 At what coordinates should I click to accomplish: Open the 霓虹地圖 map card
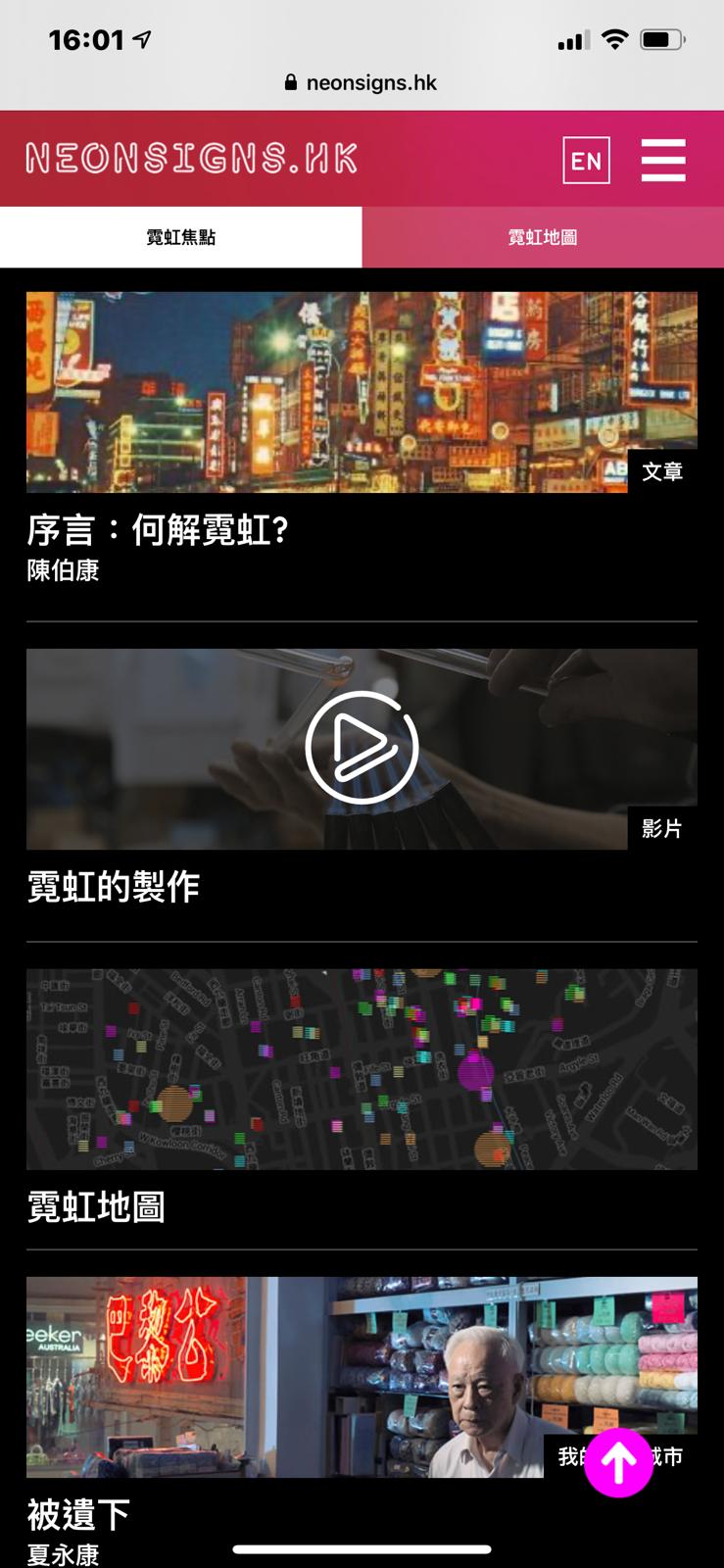(x=362, y=1069)
